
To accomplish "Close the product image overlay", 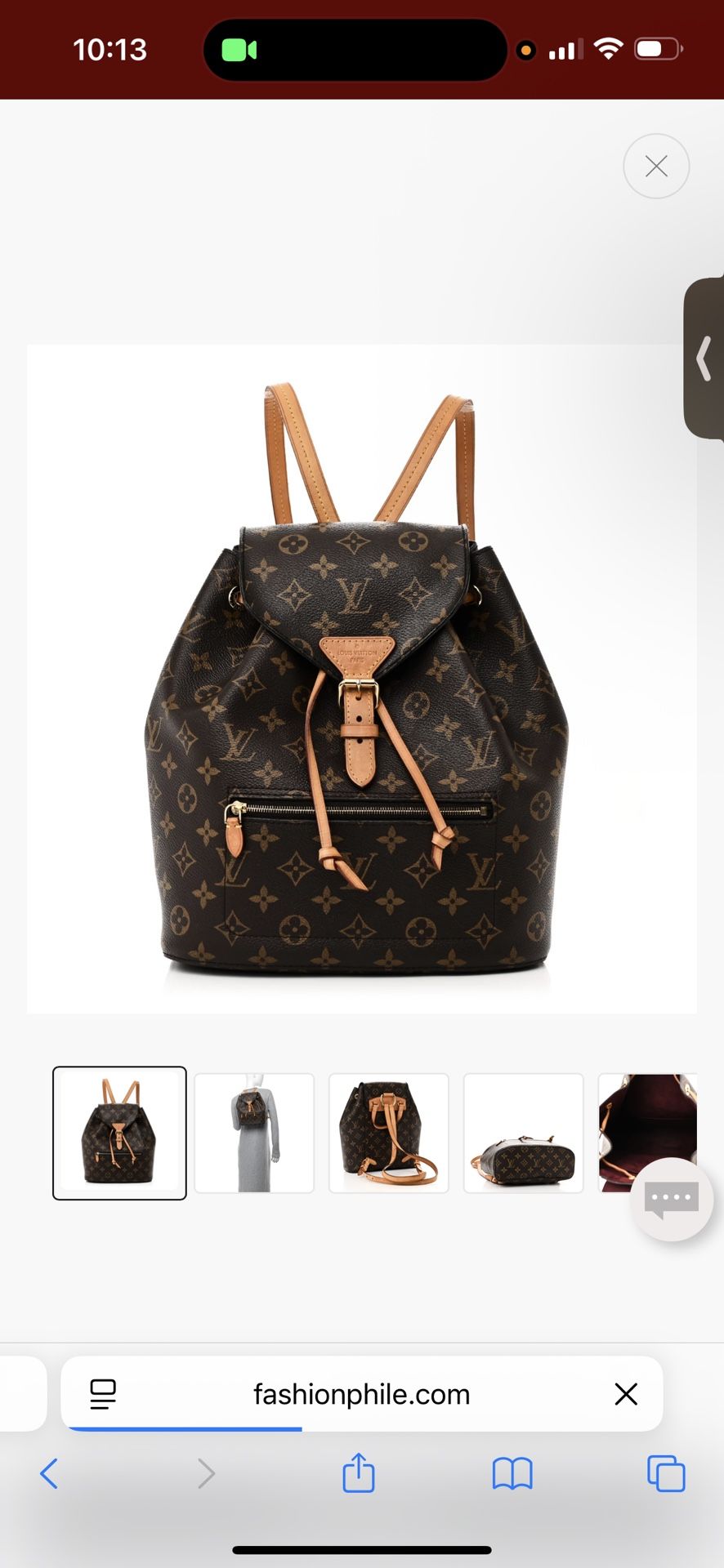I will pos(655,166).
